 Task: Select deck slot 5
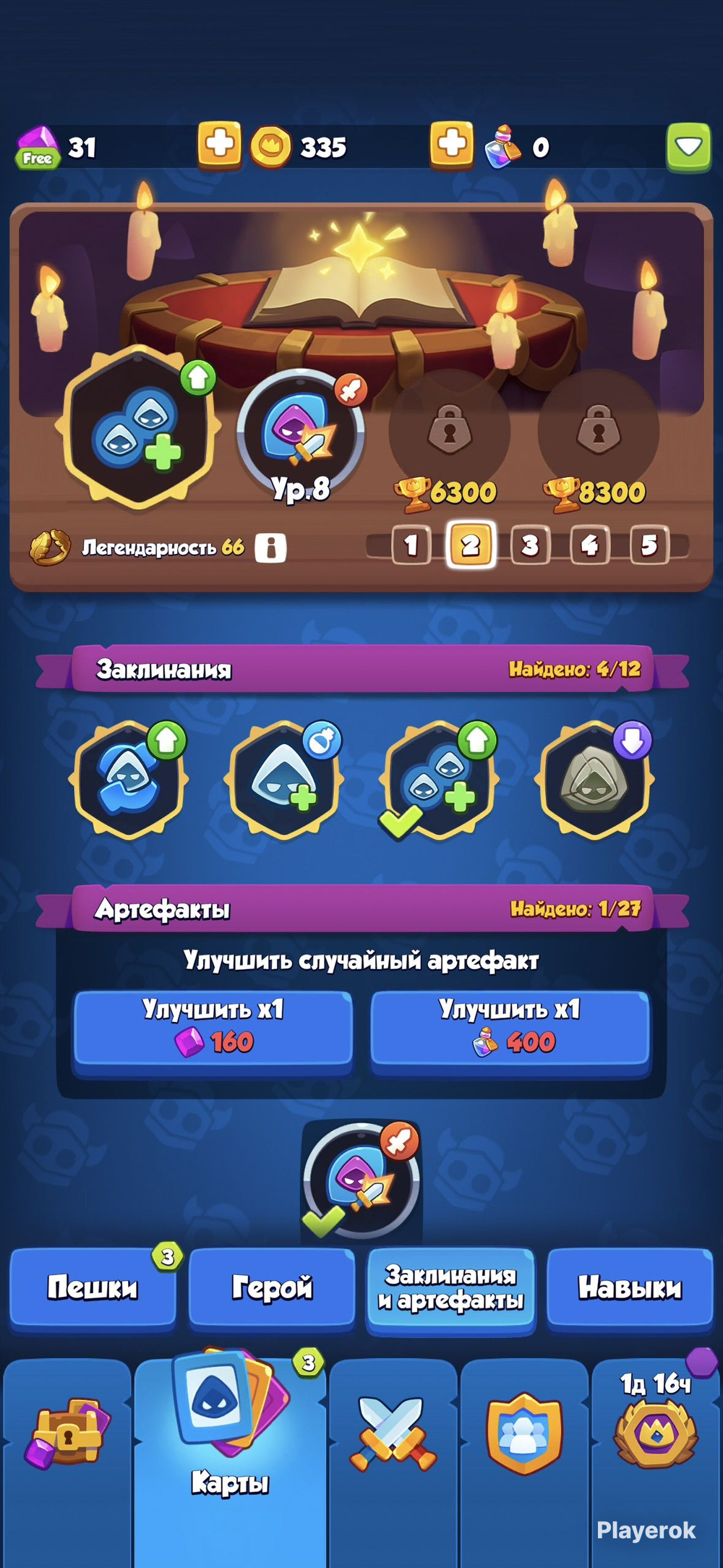coord(649,545)
